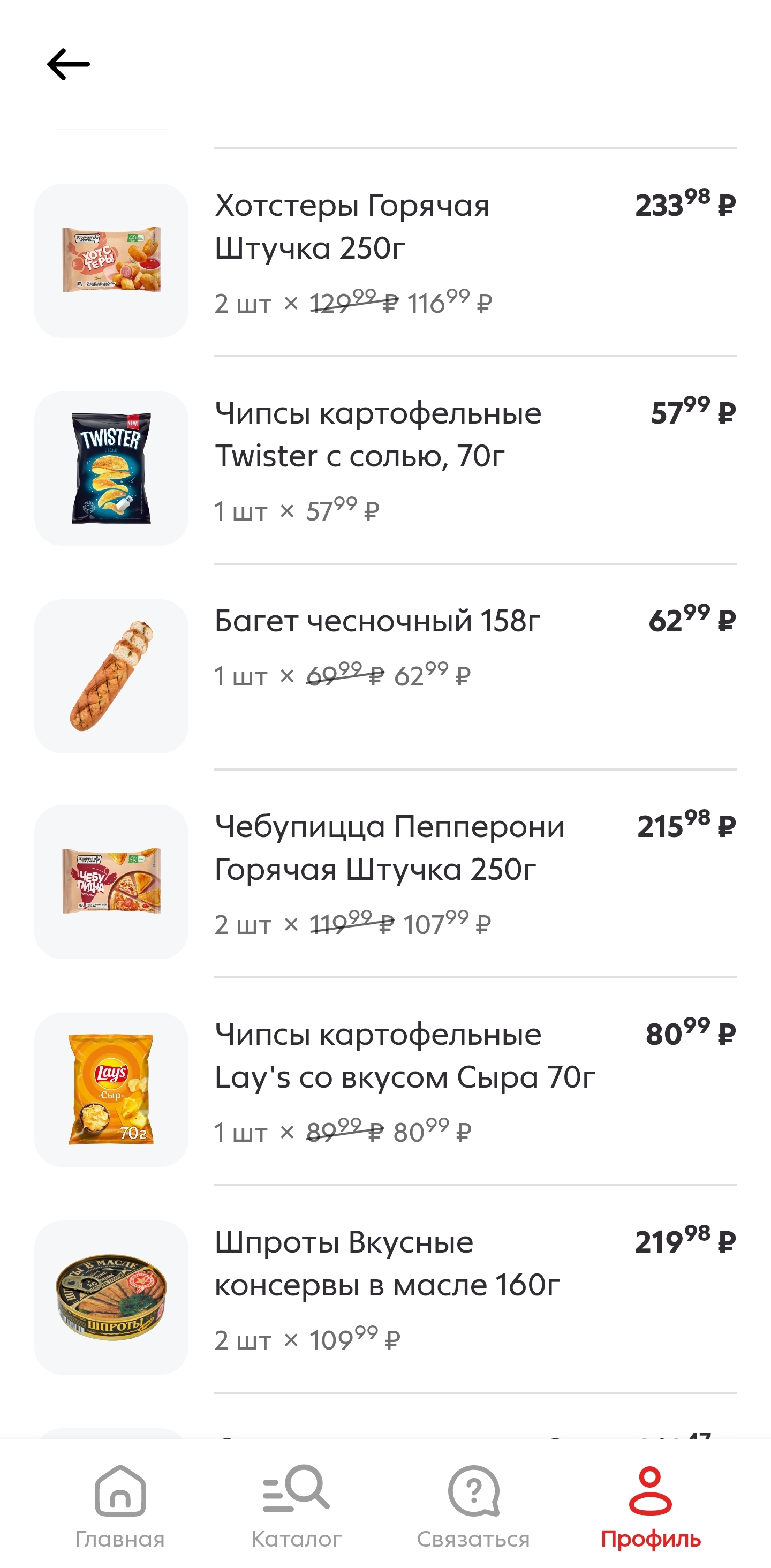This screenshot has height=1568, width=771.
Task: Go back using the arrow icon
Action: click(x=68, y=64)
